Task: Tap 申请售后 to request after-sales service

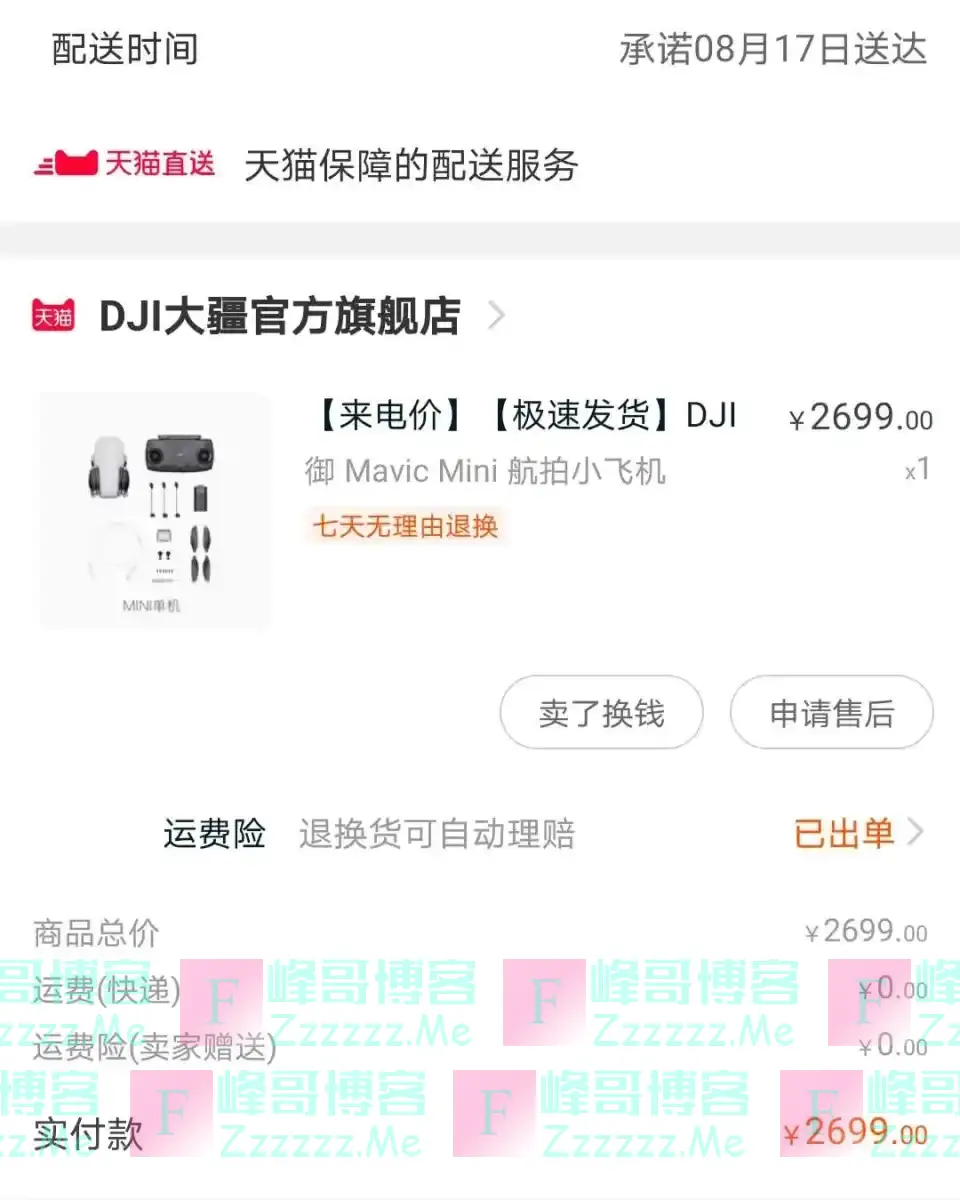Action: click(831, 713)
